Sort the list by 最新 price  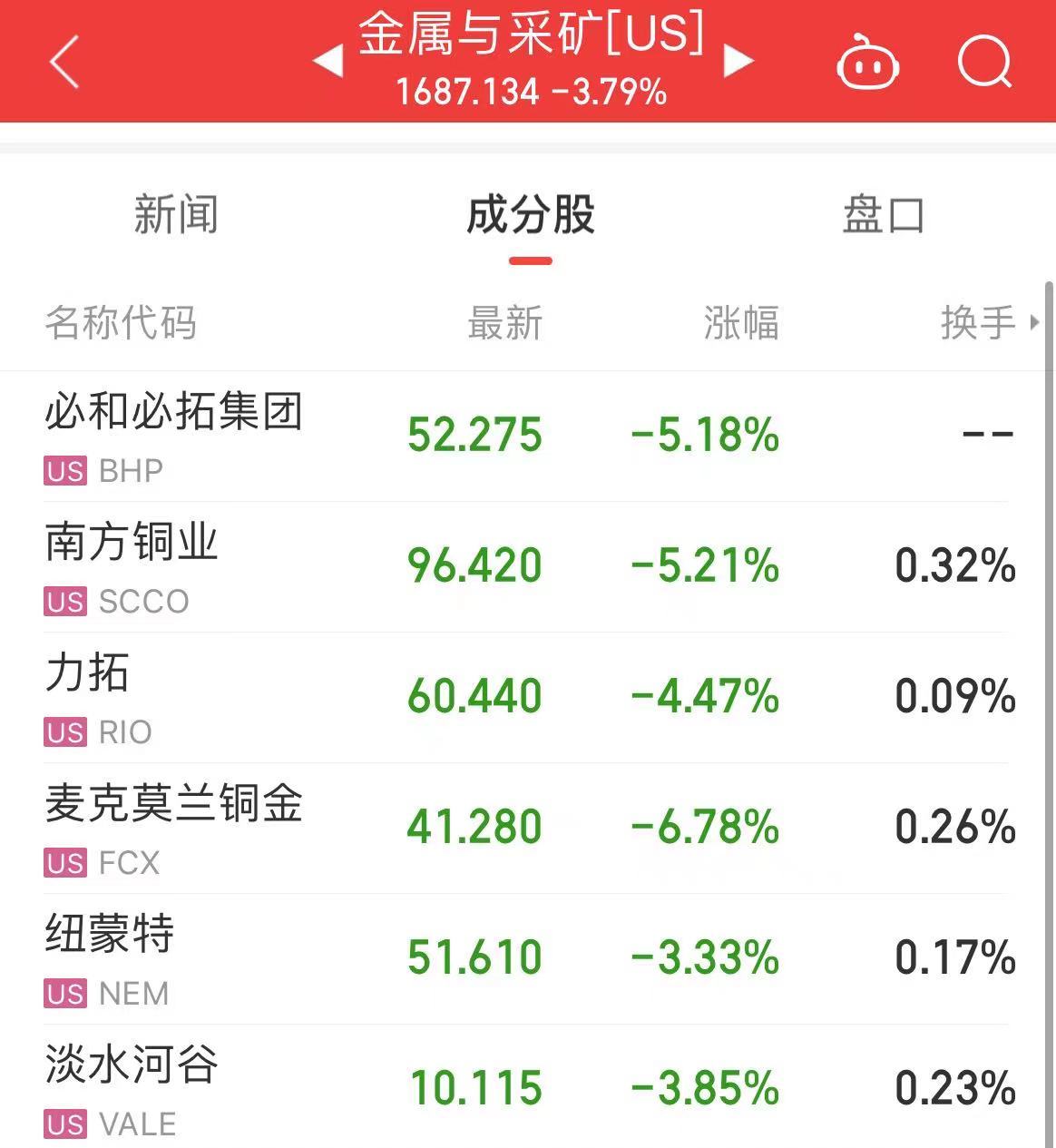tap(504, 323)
